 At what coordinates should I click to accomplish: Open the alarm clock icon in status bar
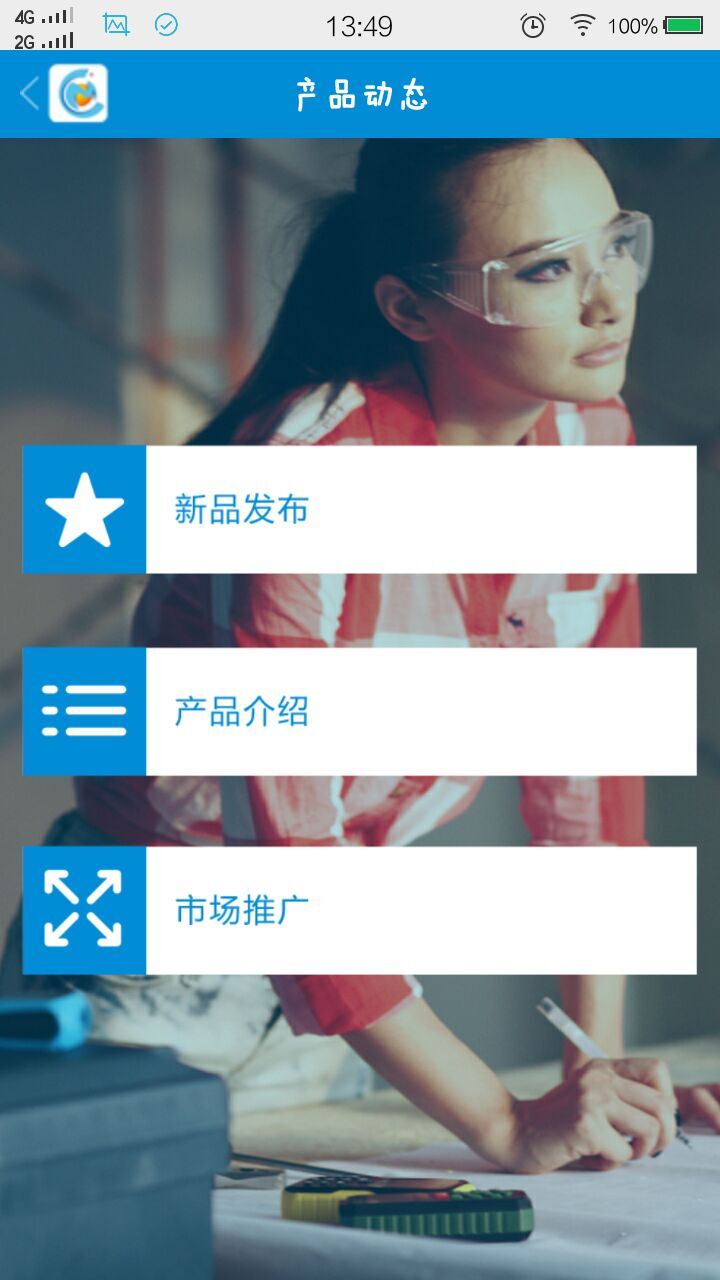point(534,25)
